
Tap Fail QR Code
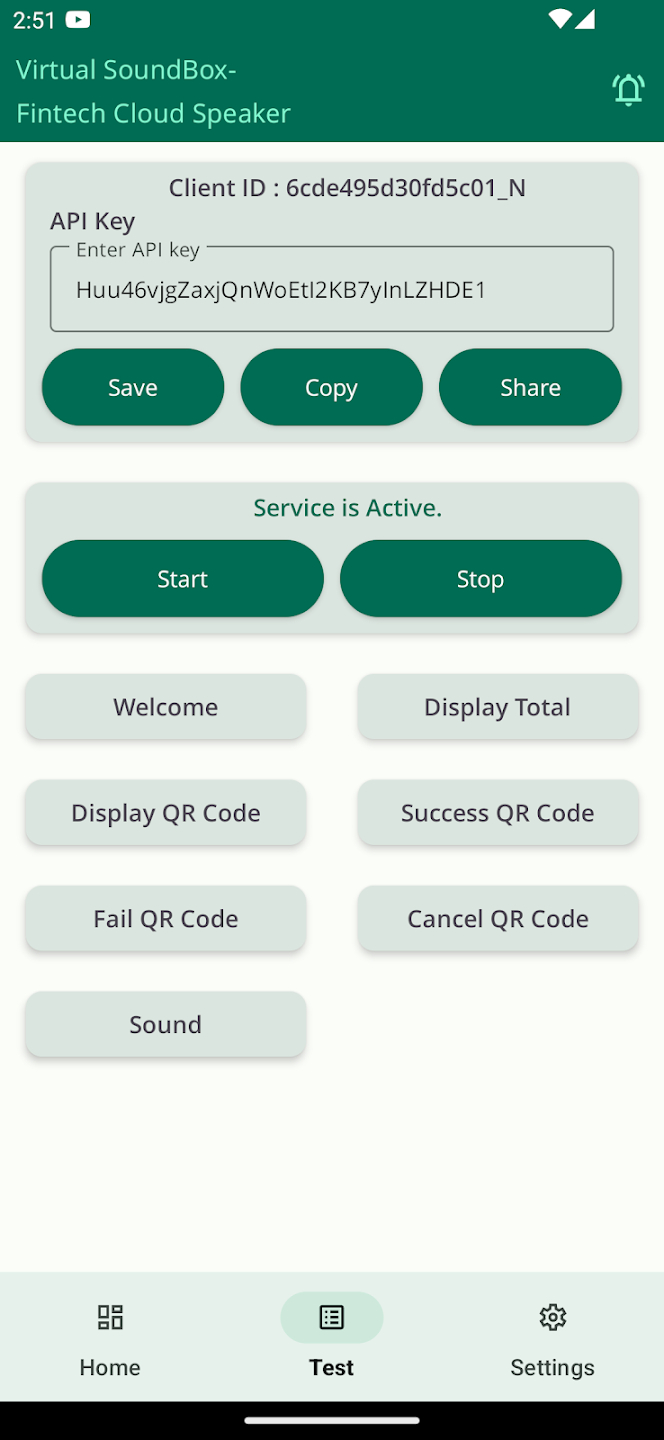(x=166, y=918)
